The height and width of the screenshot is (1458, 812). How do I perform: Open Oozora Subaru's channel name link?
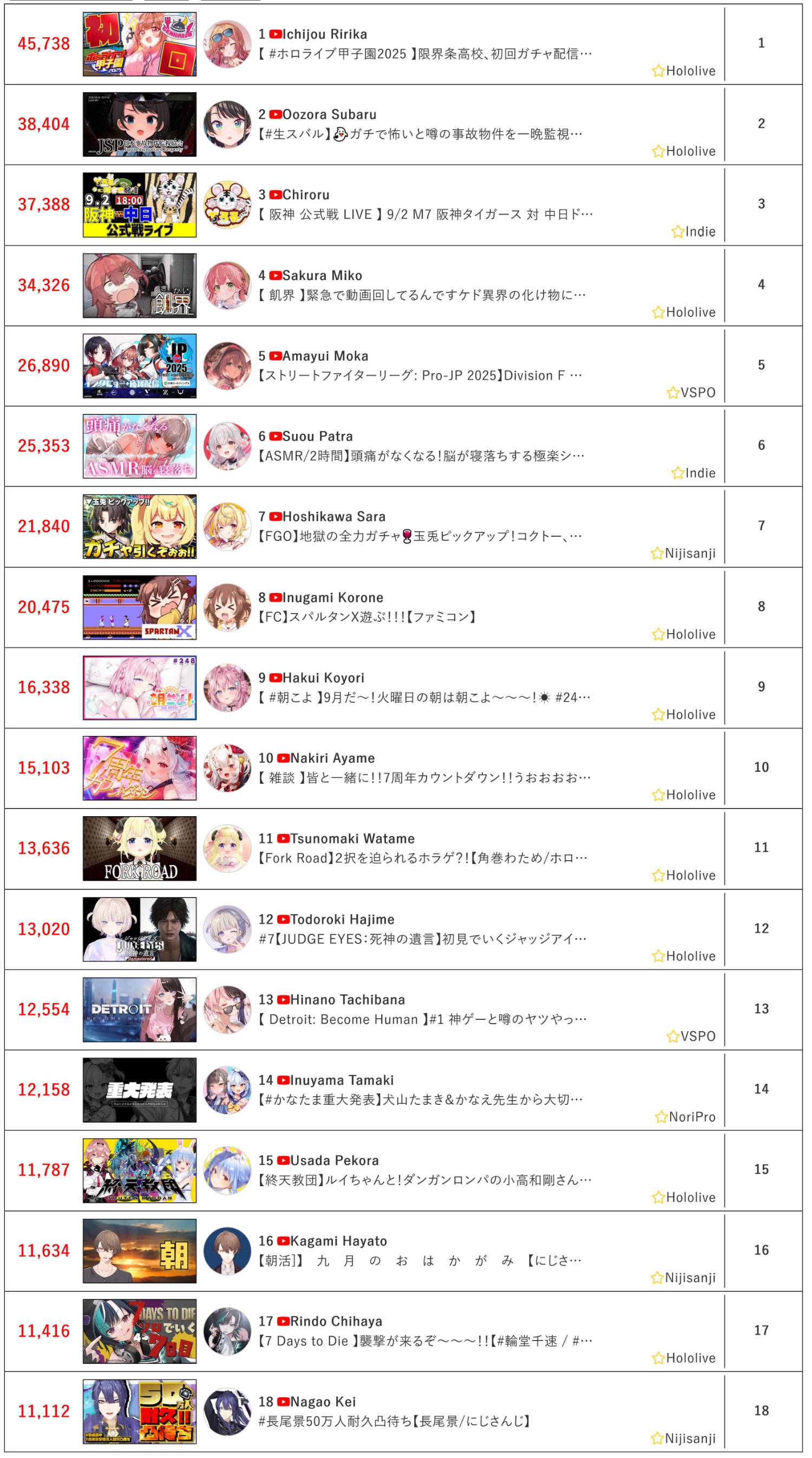pos(329,114)
